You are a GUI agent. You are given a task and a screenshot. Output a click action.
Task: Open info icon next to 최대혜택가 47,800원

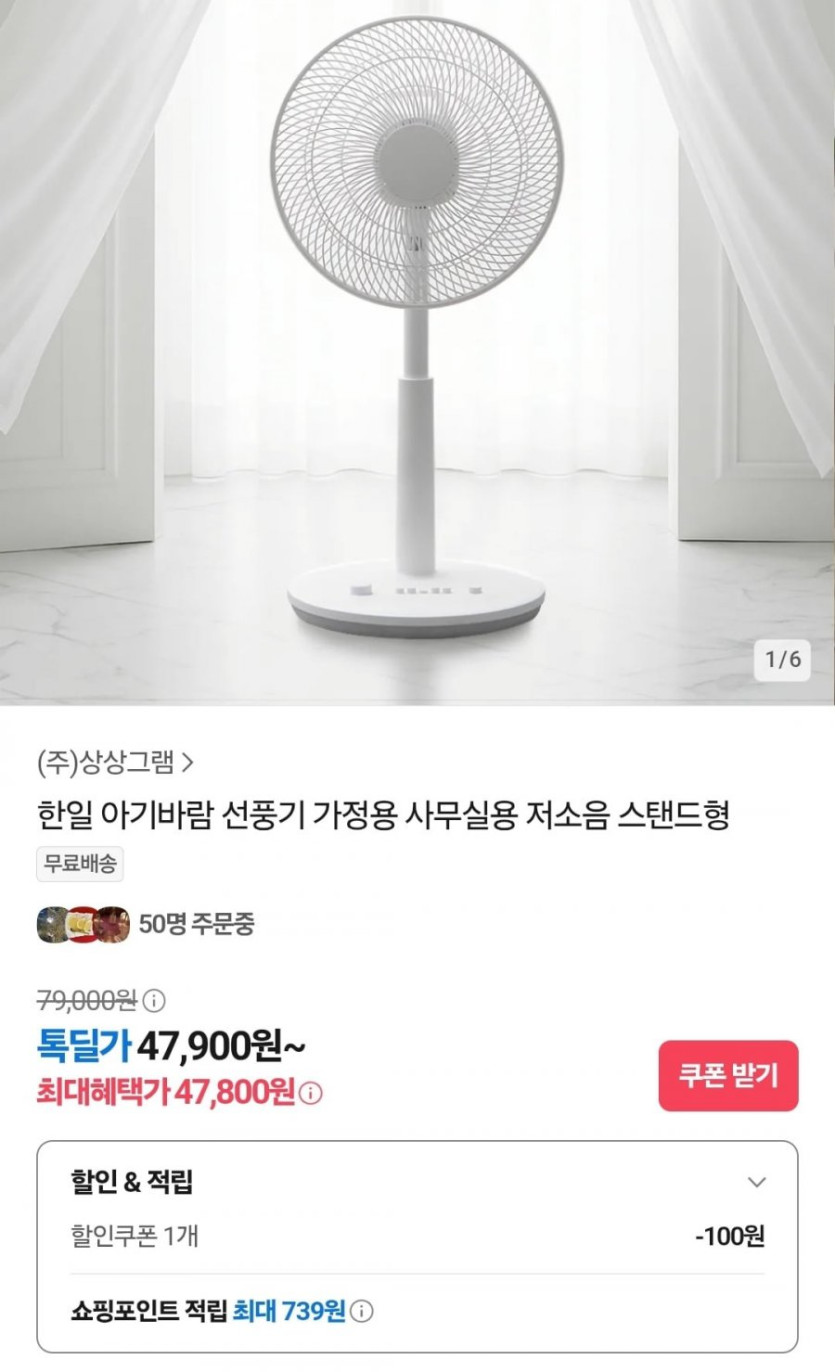point(311,1094)
